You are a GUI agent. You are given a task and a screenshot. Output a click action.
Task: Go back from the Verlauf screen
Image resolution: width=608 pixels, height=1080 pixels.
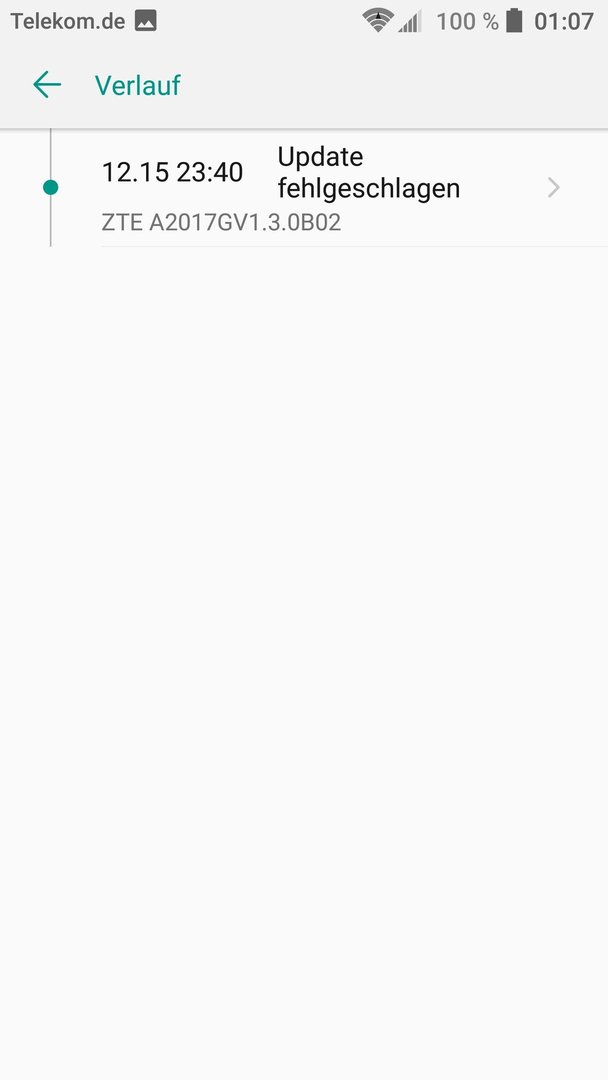click(x=47, y=85)
